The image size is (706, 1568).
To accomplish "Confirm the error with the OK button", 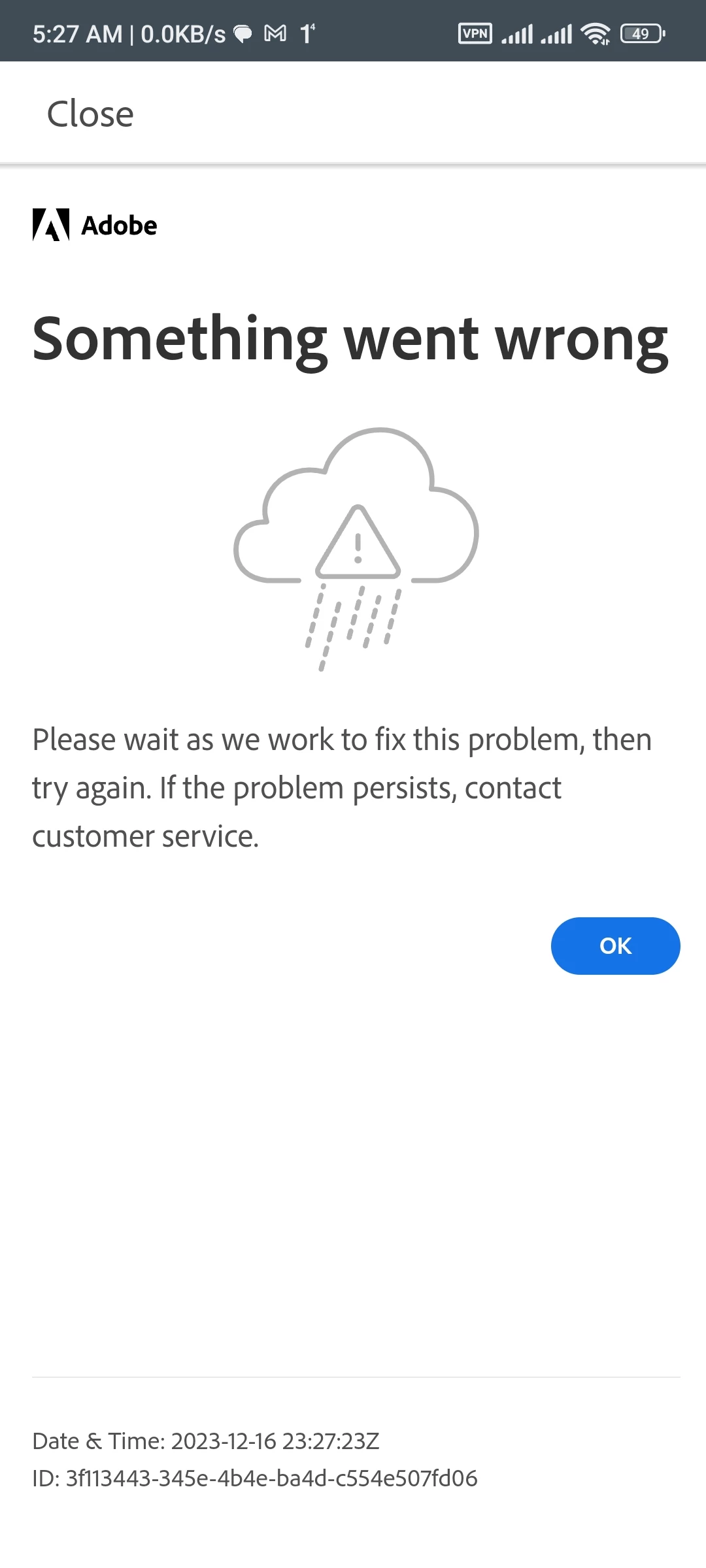I will tap(615, 945).
